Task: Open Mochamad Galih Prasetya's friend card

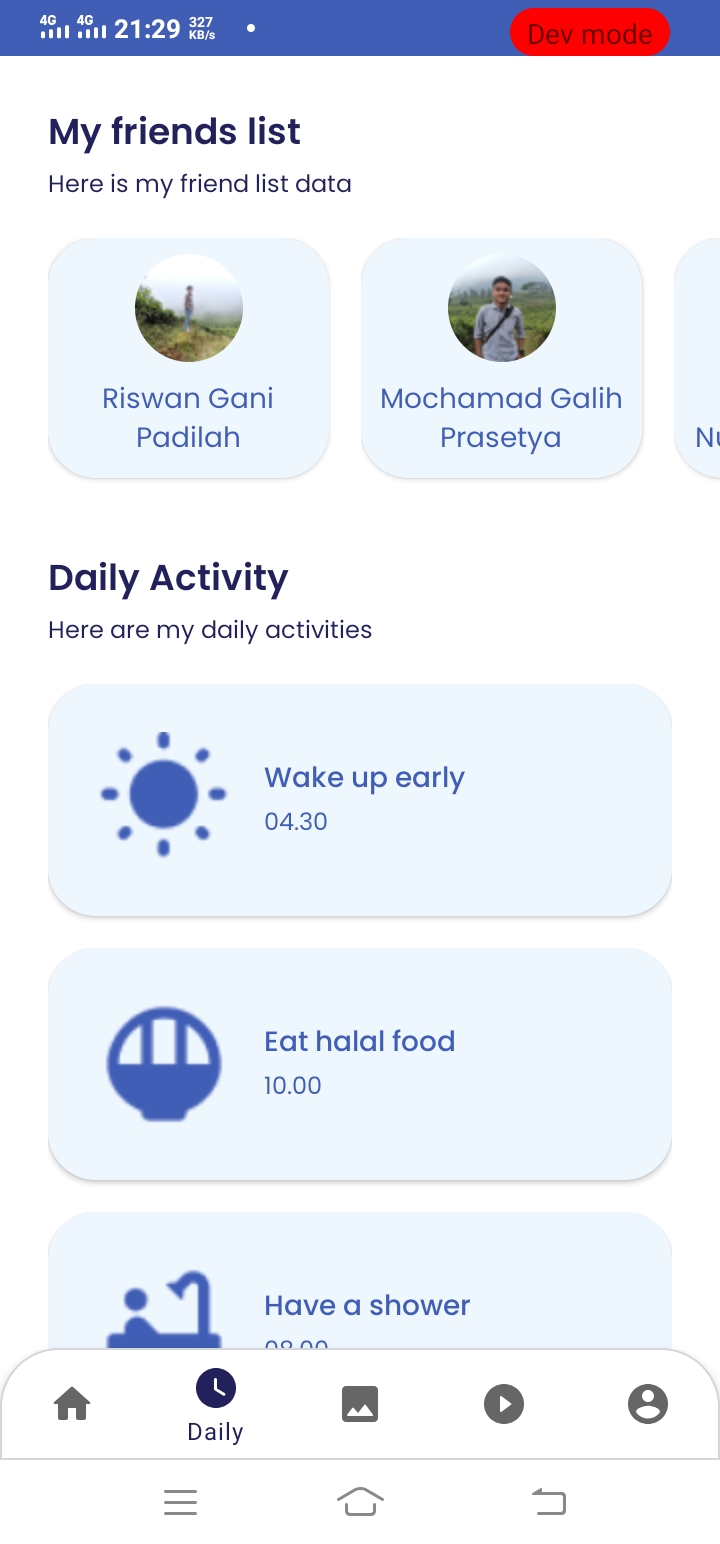Action: tap(501, 358)
